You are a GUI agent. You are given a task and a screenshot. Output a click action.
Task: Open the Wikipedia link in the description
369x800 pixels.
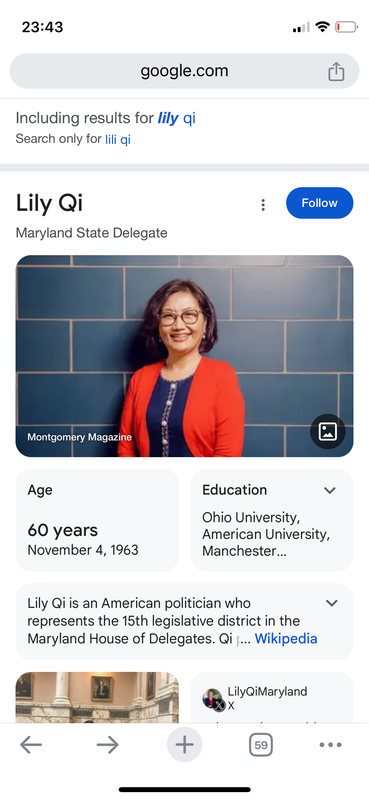click(x=286, y=639)
